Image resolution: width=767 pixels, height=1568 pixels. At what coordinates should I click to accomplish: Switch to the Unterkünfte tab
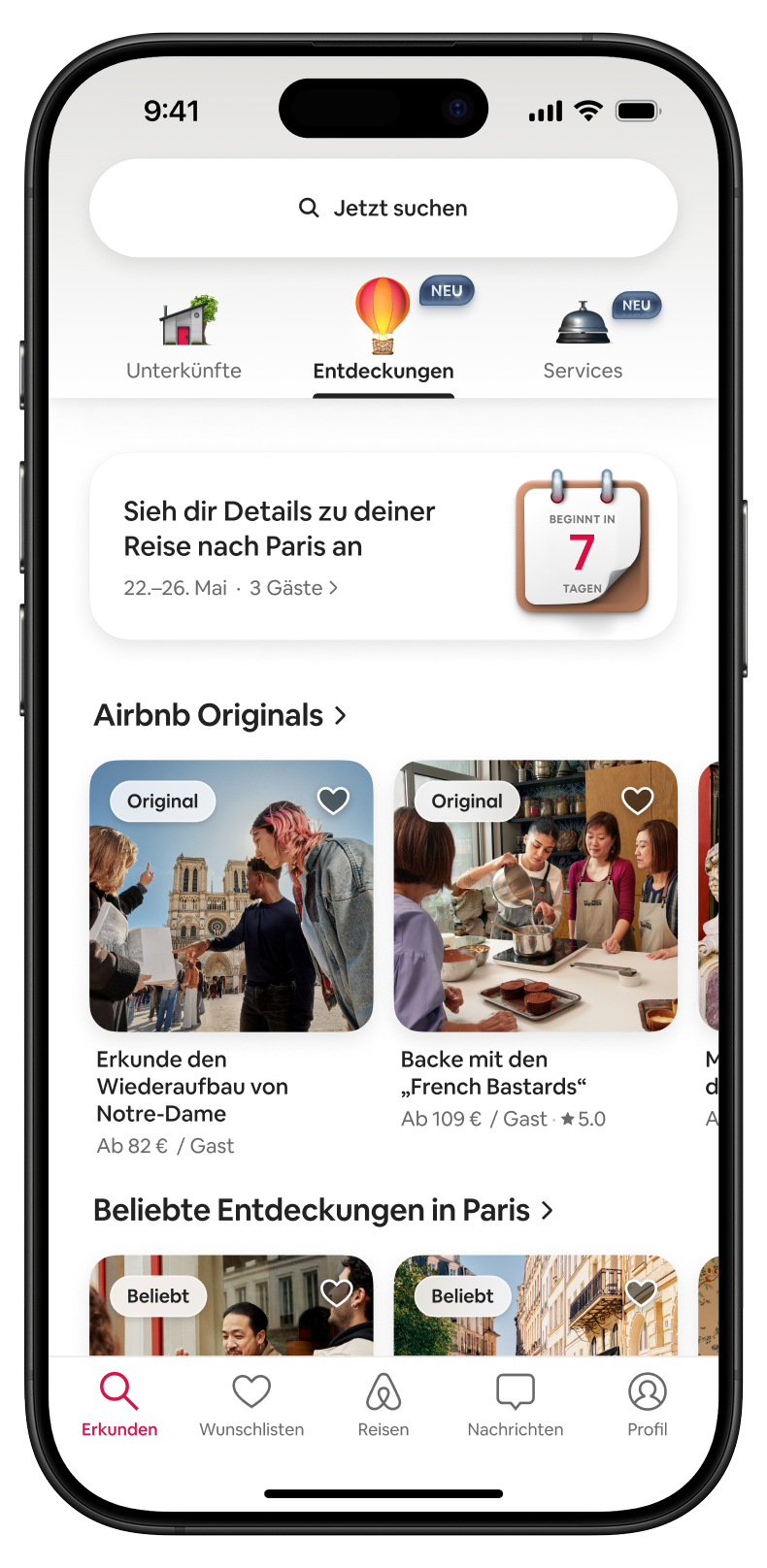[x=184, y=340]
